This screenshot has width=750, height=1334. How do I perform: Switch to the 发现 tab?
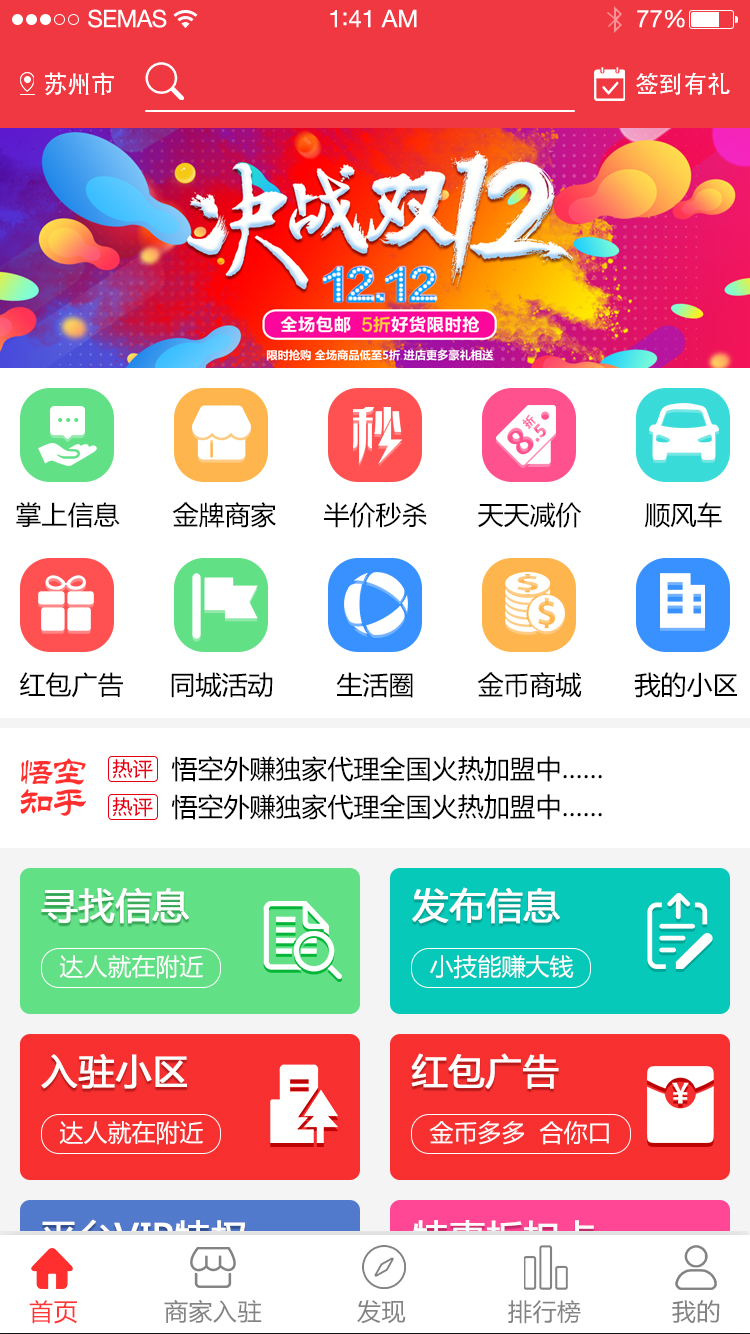[382, 1285]
